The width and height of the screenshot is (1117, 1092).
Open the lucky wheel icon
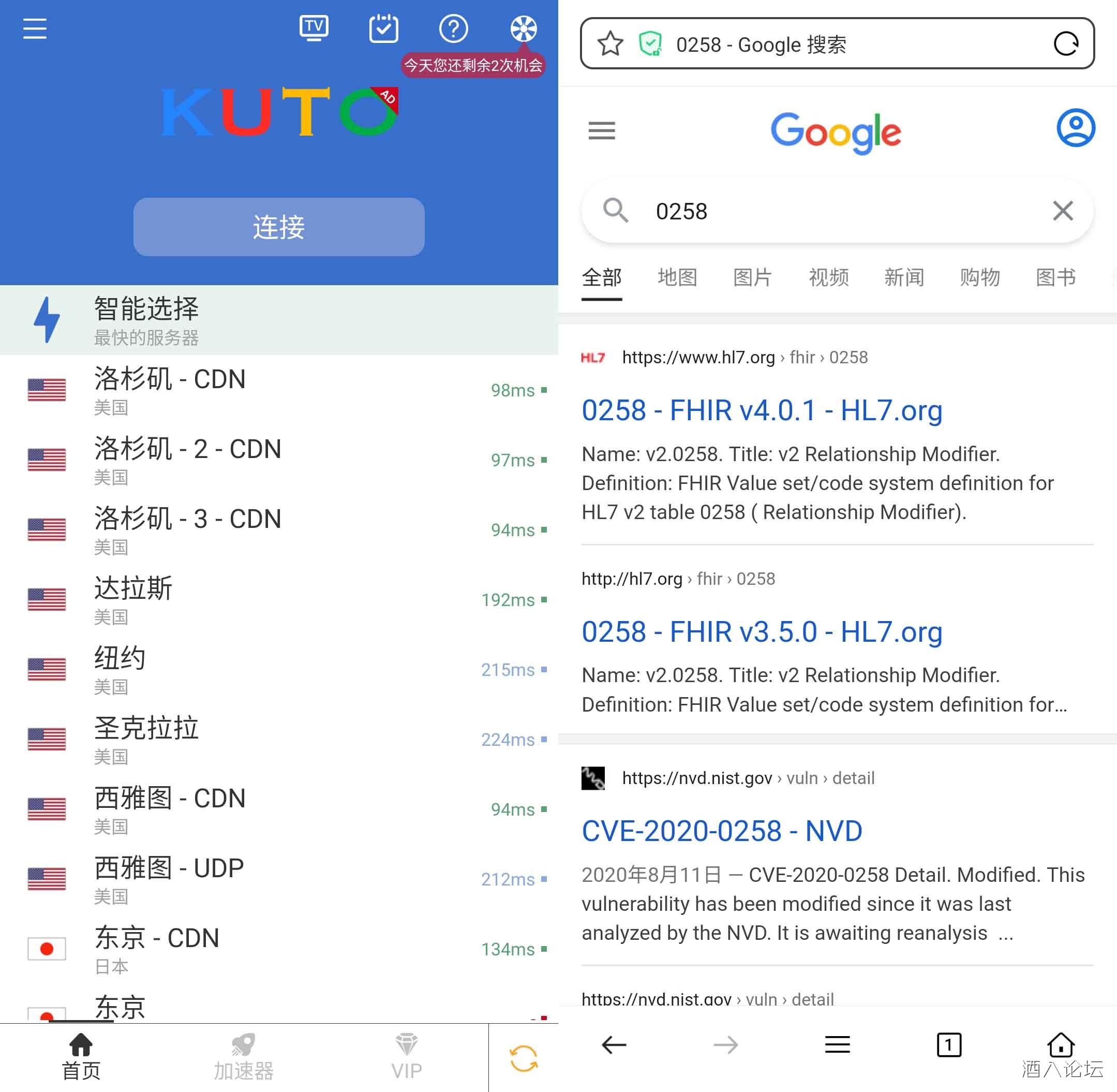coord(523,28)
